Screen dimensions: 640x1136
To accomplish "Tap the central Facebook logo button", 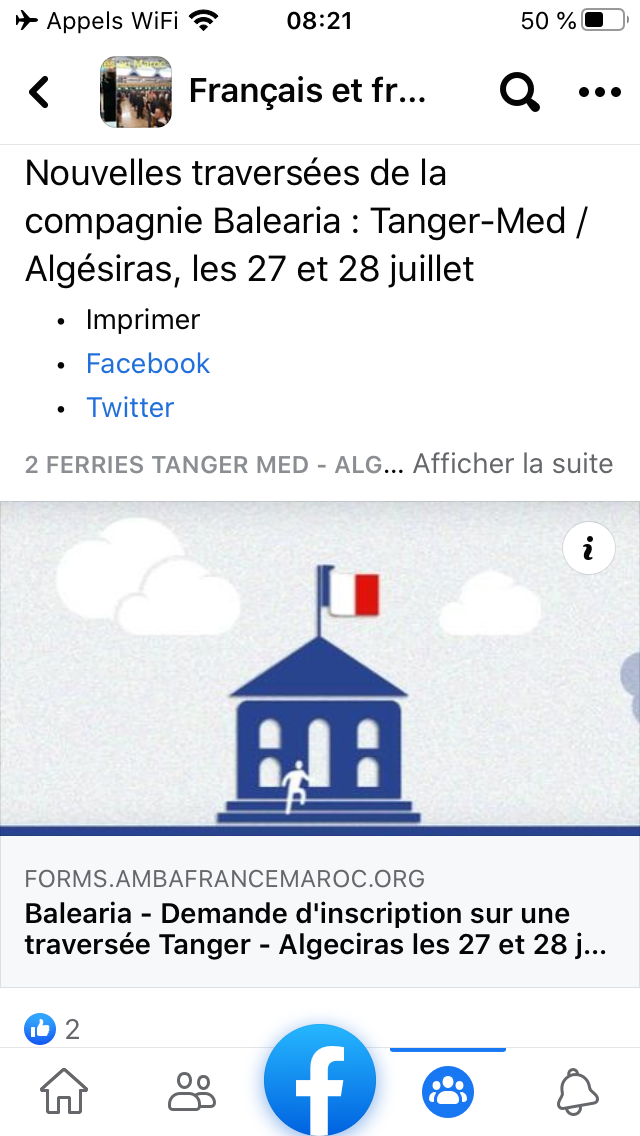I will click(x=320, y=1082).
